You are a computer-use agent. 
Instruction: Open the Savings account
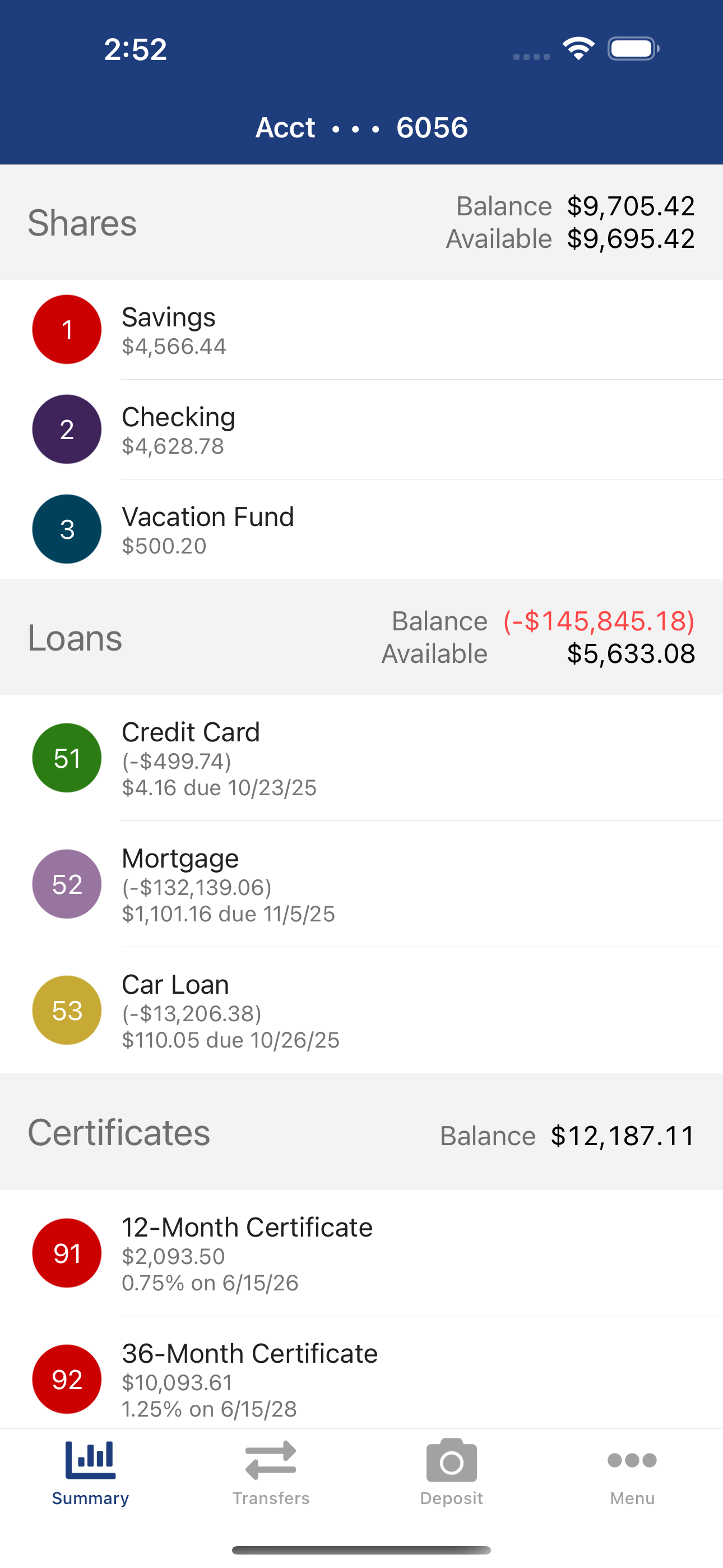[361, 330]
